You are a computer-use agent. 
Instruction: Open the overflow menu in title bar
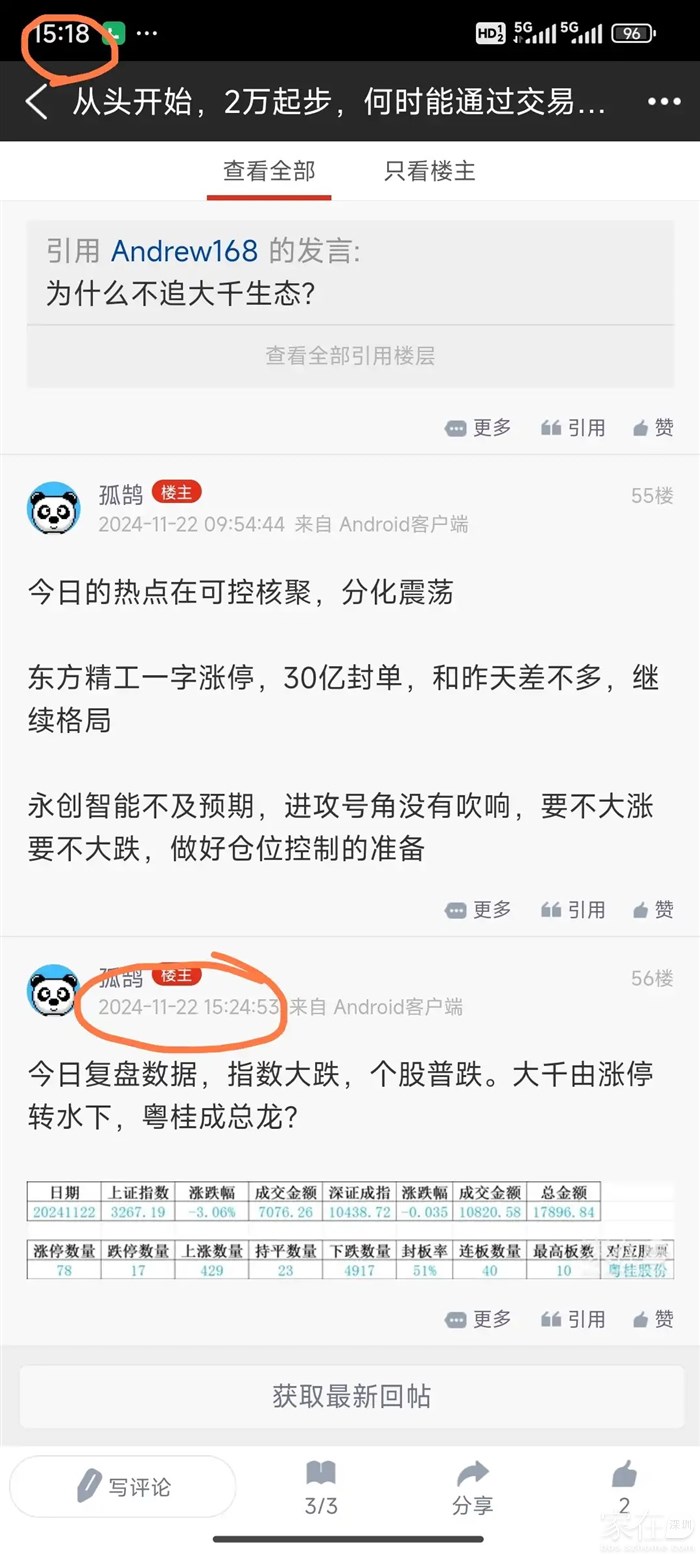(x=663, y=102)
